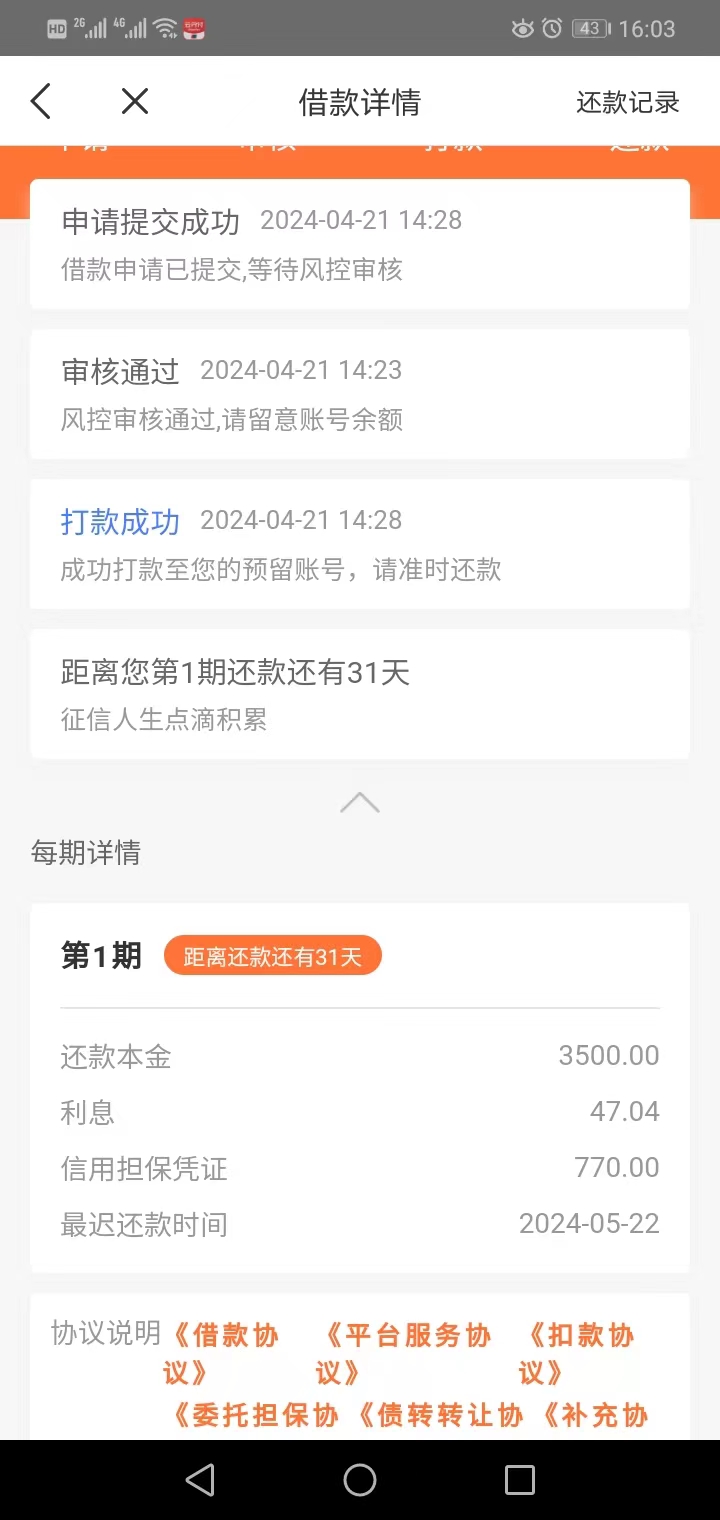Image resolution: width=720 pixels, height=1520 pixels.
Task: Collapse the progress list with the chevron
Action: pyautogui.click(x=360, y=802)
